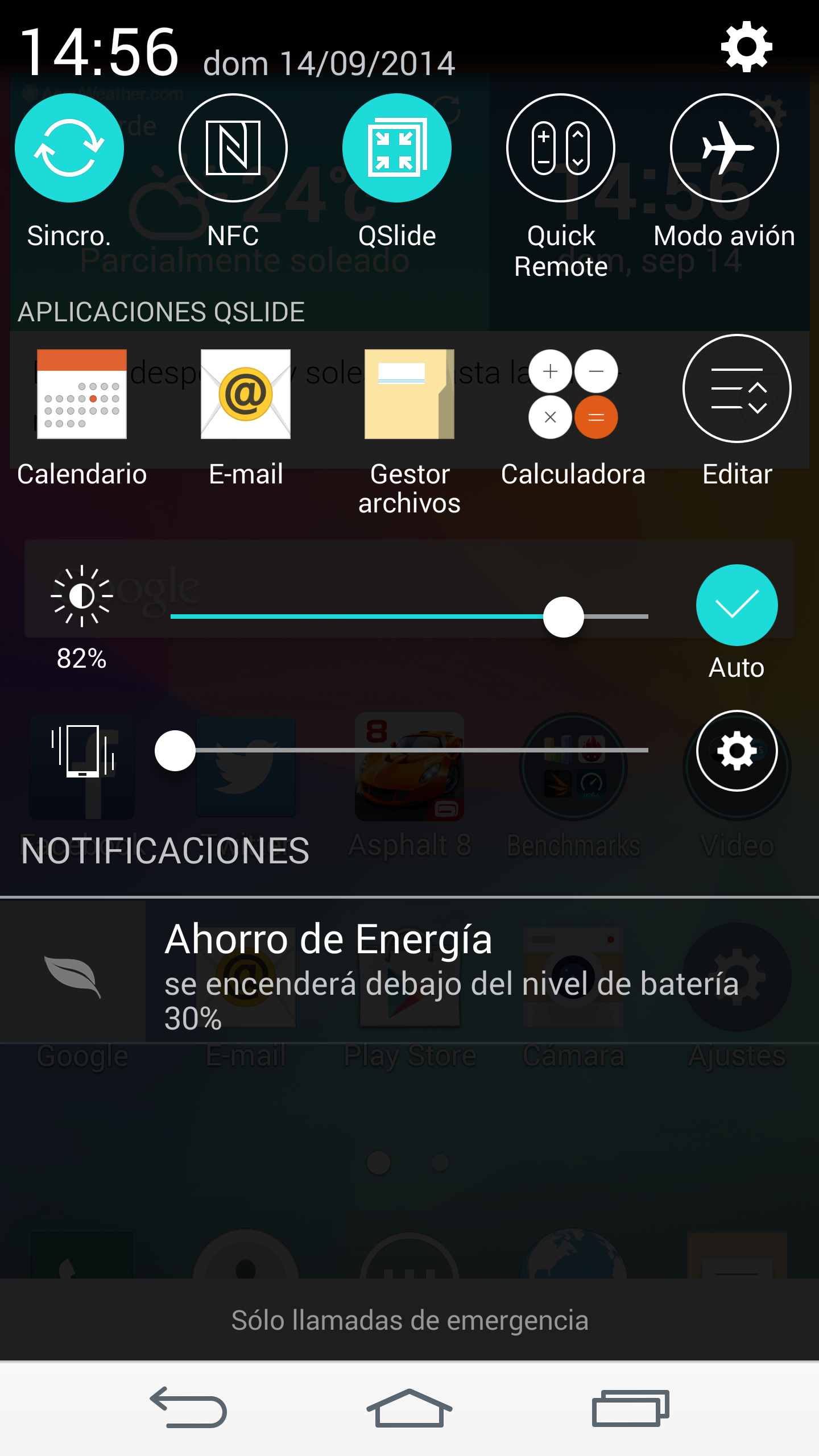Viewport: 819px width, 1456px height.
Task: Enable NFC quick setting
Action: pos(233,148)
